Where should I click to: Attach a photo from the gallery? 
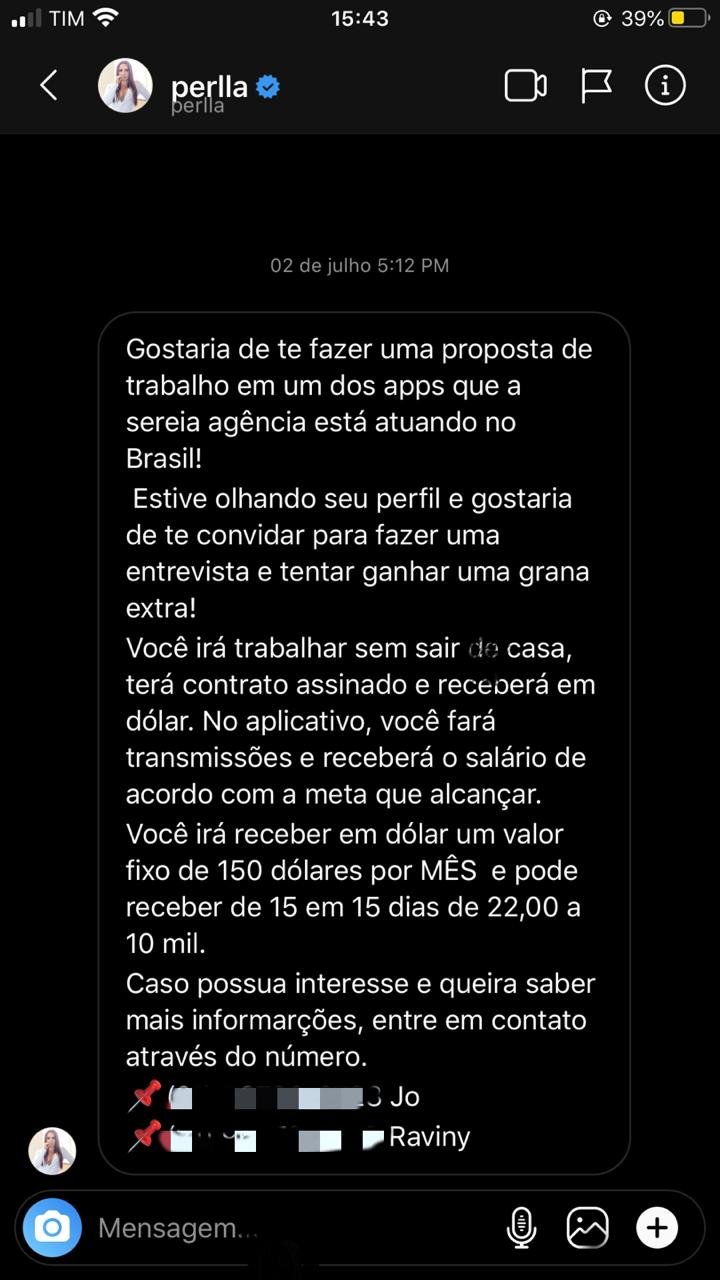tap(588, 1227)
